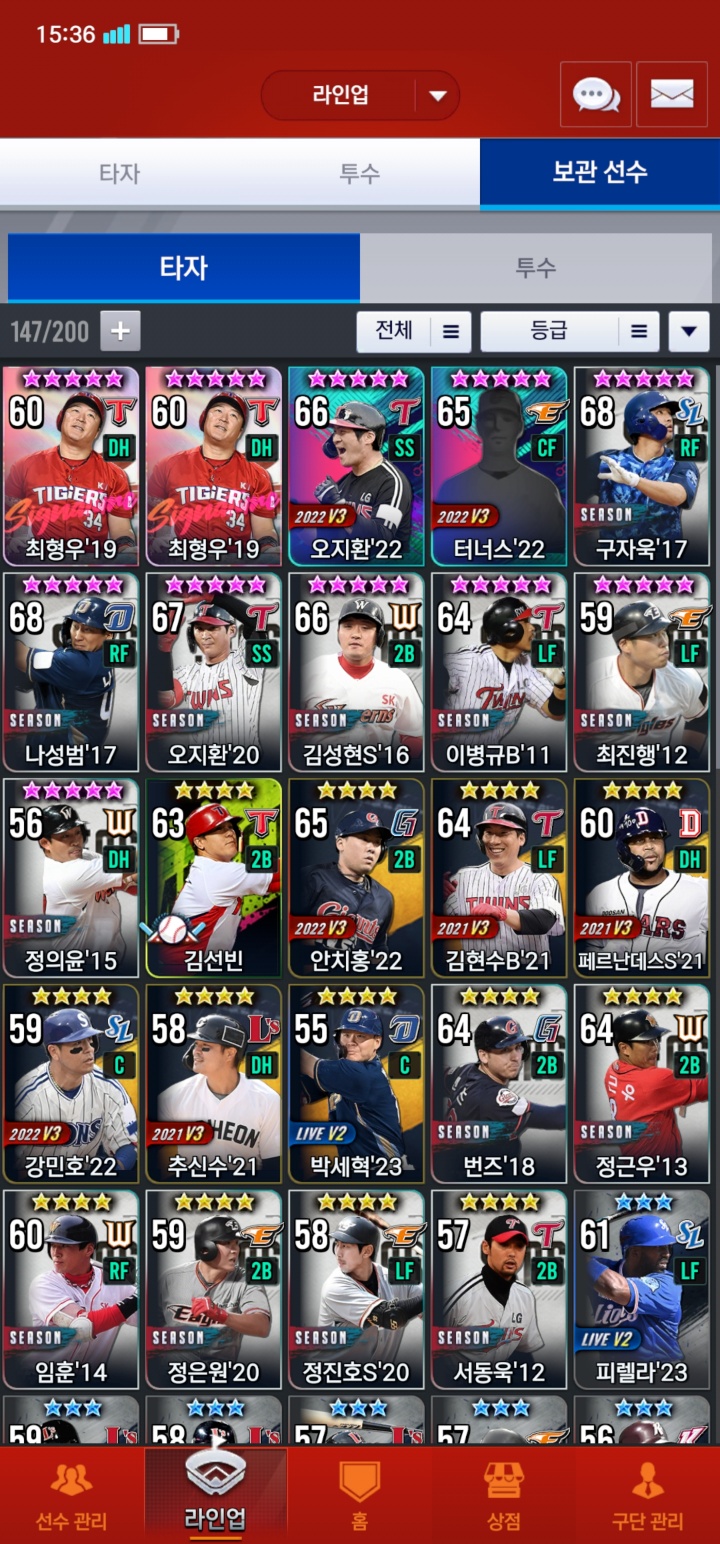This screenshot has height=1544, width=720.
Task: Switch to the top 투수 tab
Action: click(360, 173)
